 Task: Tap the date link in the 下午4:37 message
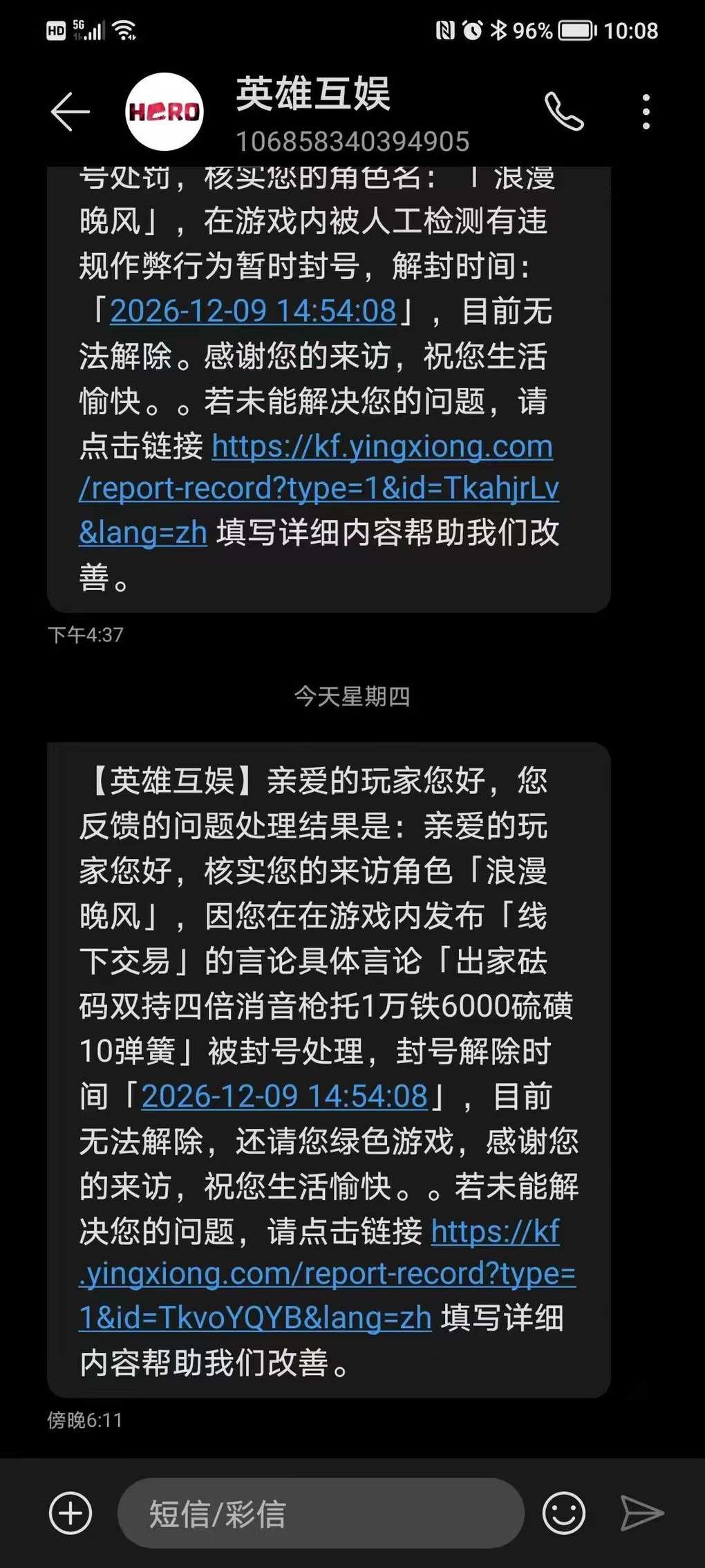[253, 311]
